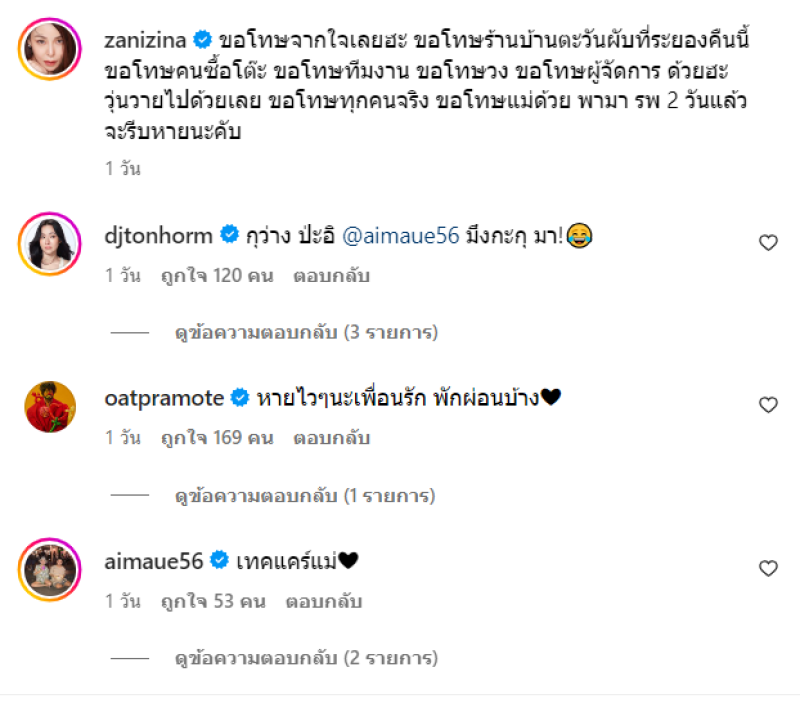
Task: Open djtonhorm's profile picture
Action: point(49,242)
